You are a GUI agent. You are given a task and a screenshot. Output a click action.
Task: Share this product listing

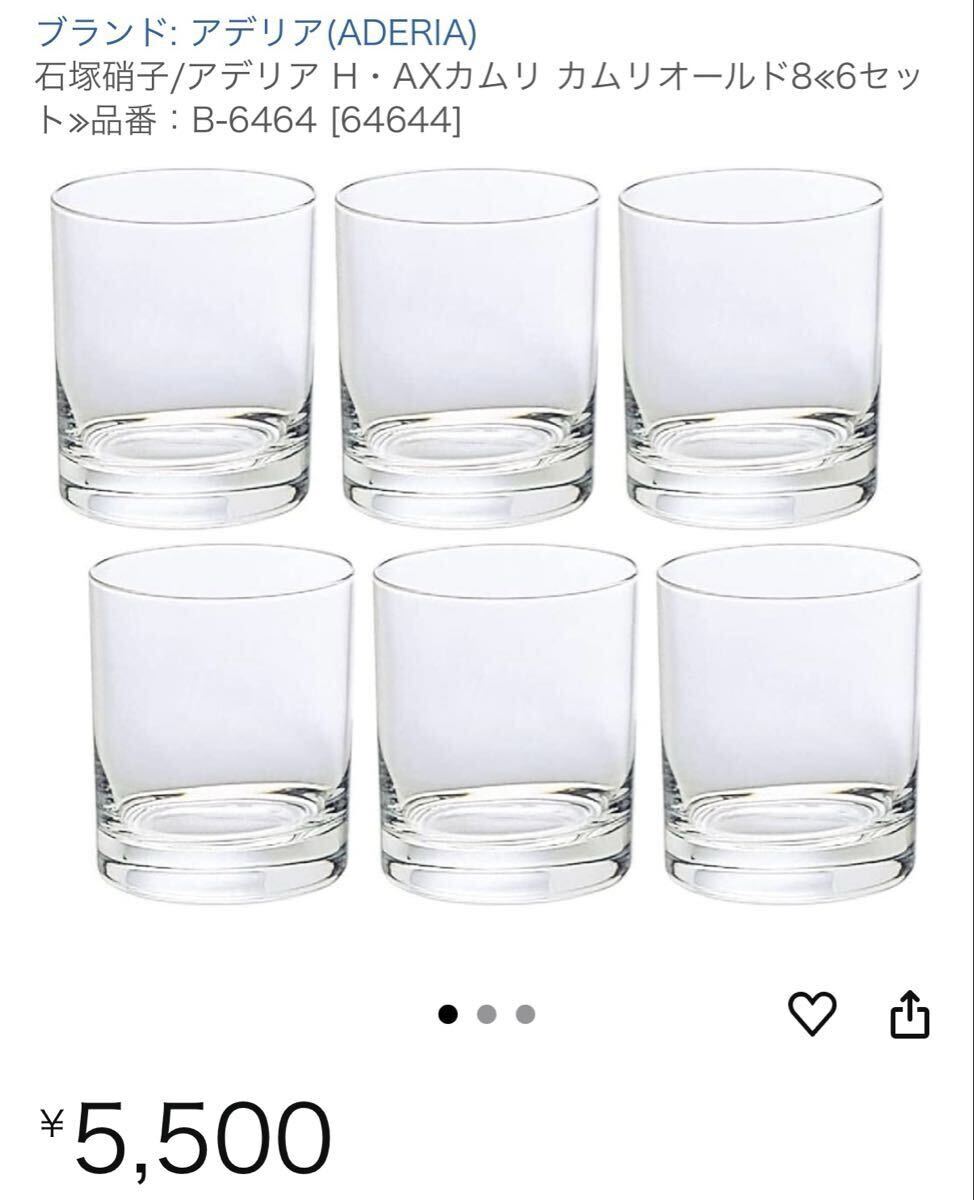(x=910, y=1016)
